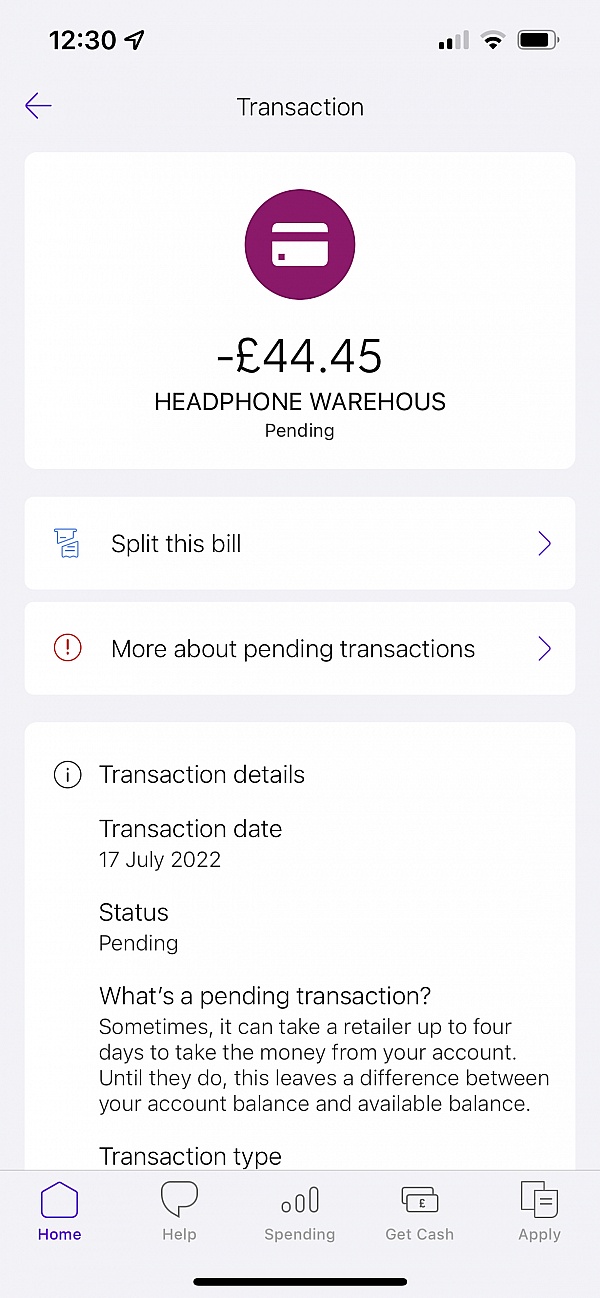600x1298 pixels.
Task: Go back using the top-left arrow
Action: (x=38, y=106)
